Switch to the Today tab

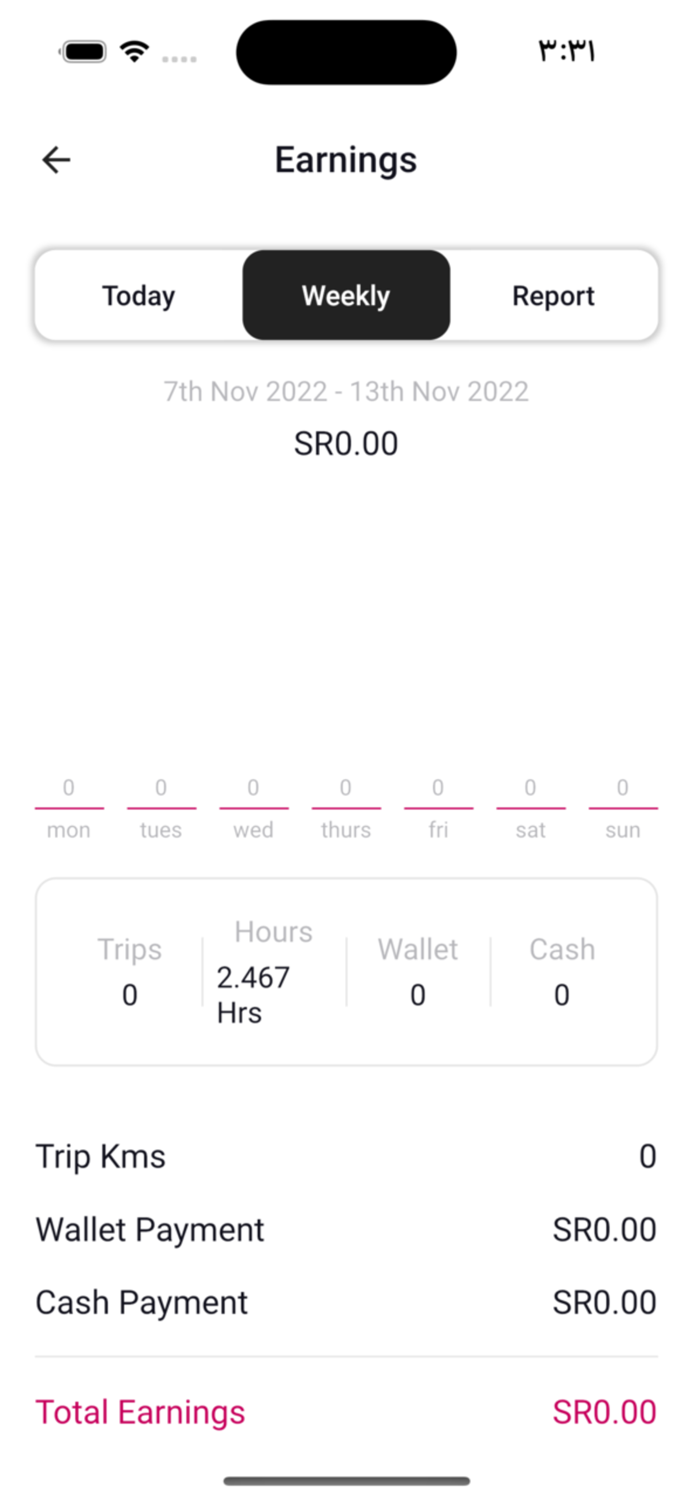click(x=139, y=296)
